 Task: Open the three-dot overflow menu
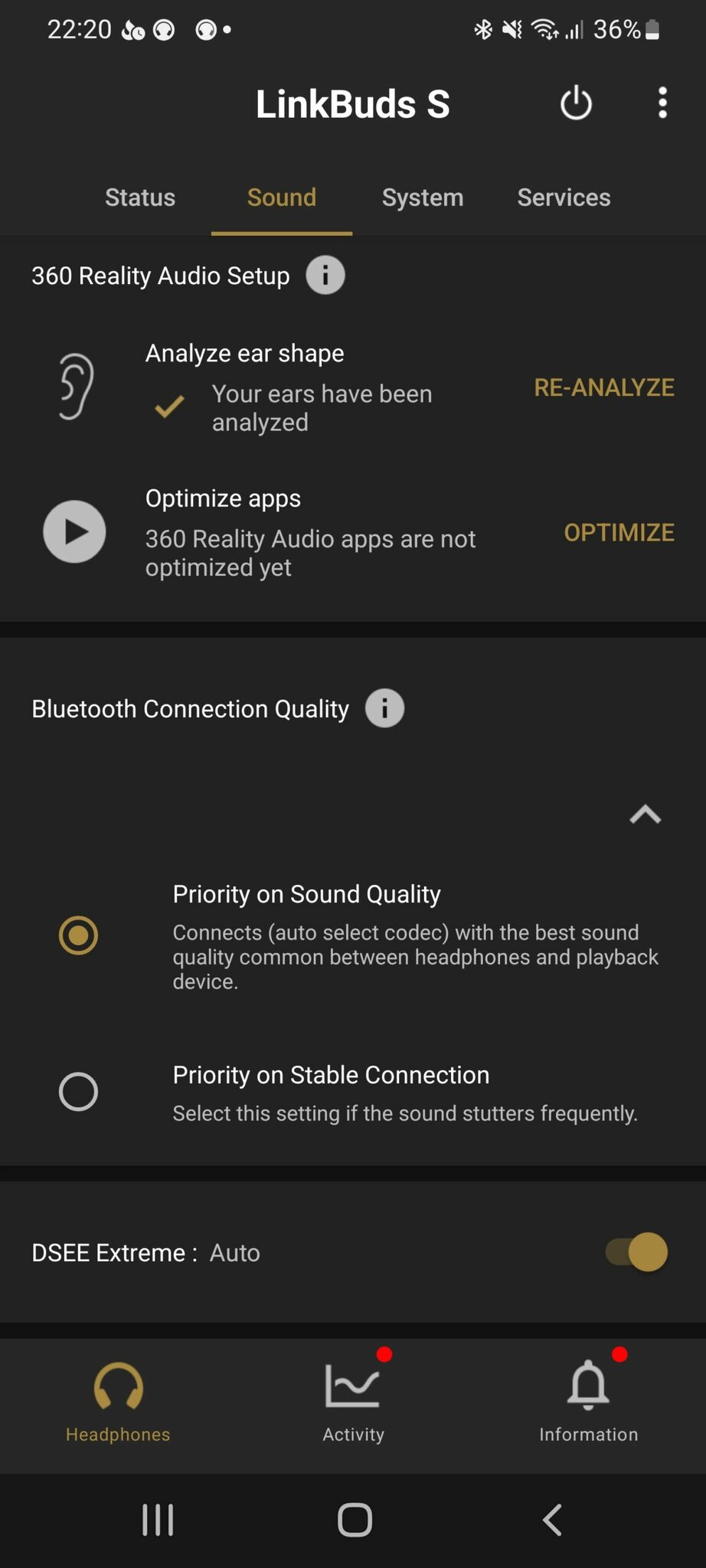[662, 103]
